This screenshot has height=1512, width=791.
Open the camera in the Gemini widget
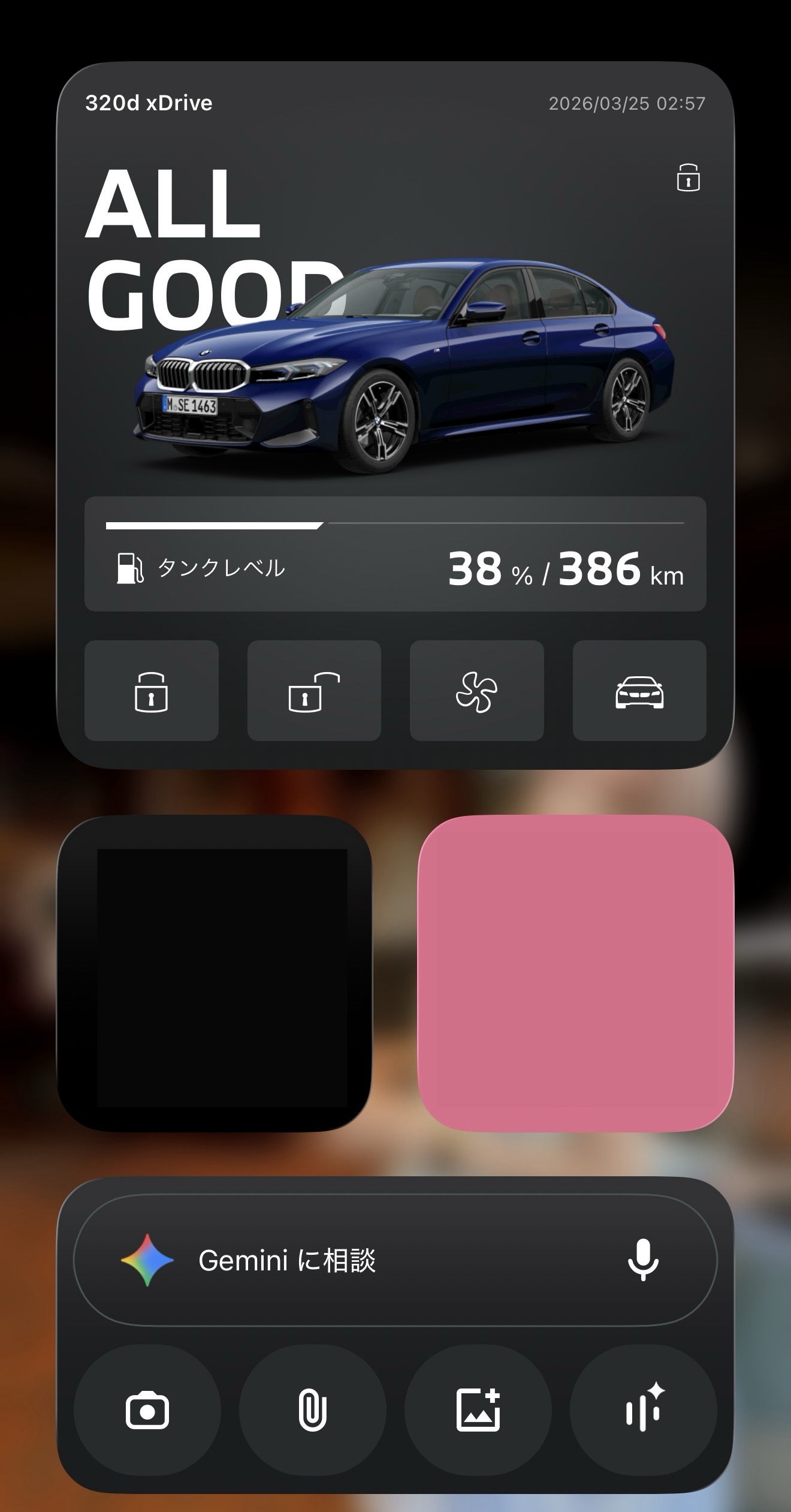click(x=147, y=1410)
